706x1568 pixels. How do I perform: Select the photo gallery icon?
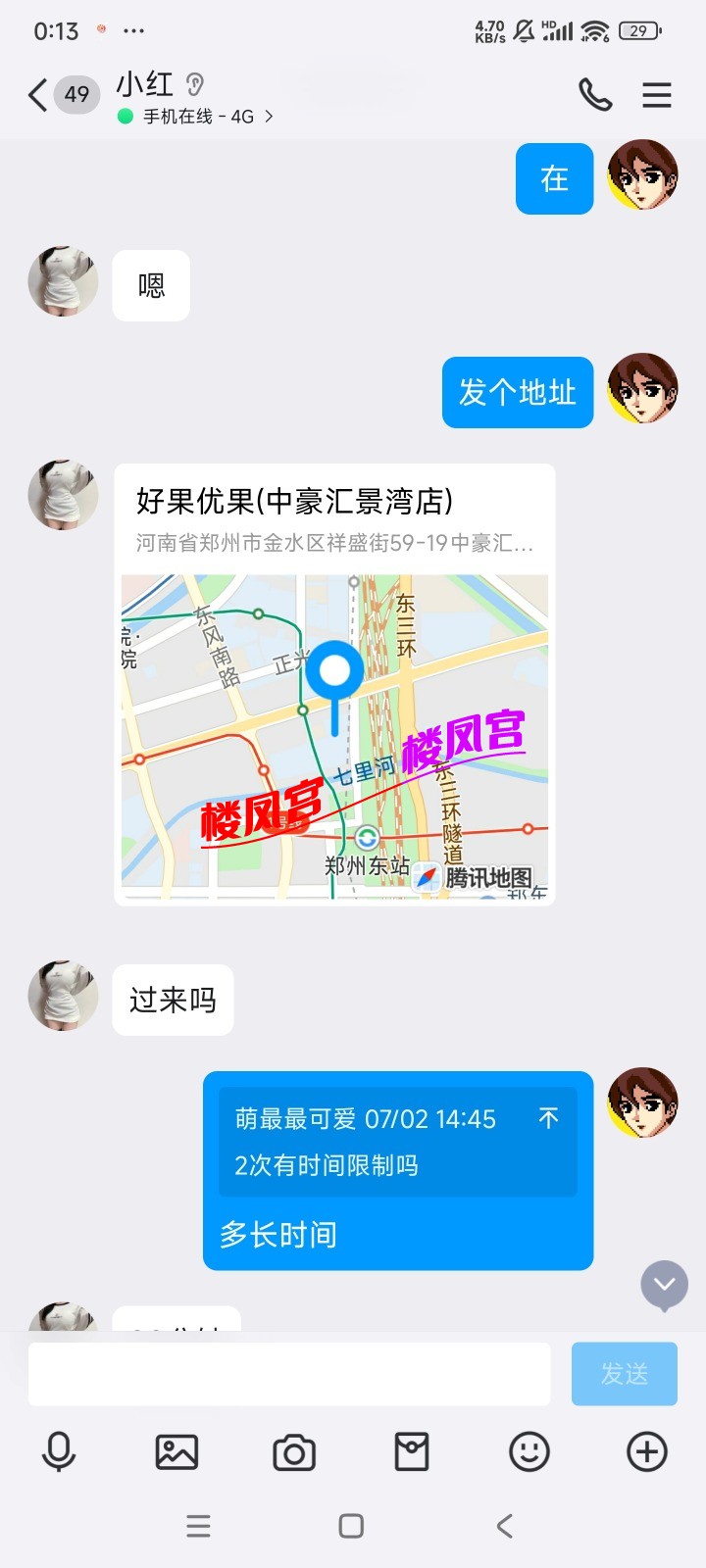tap(176, 1451)
